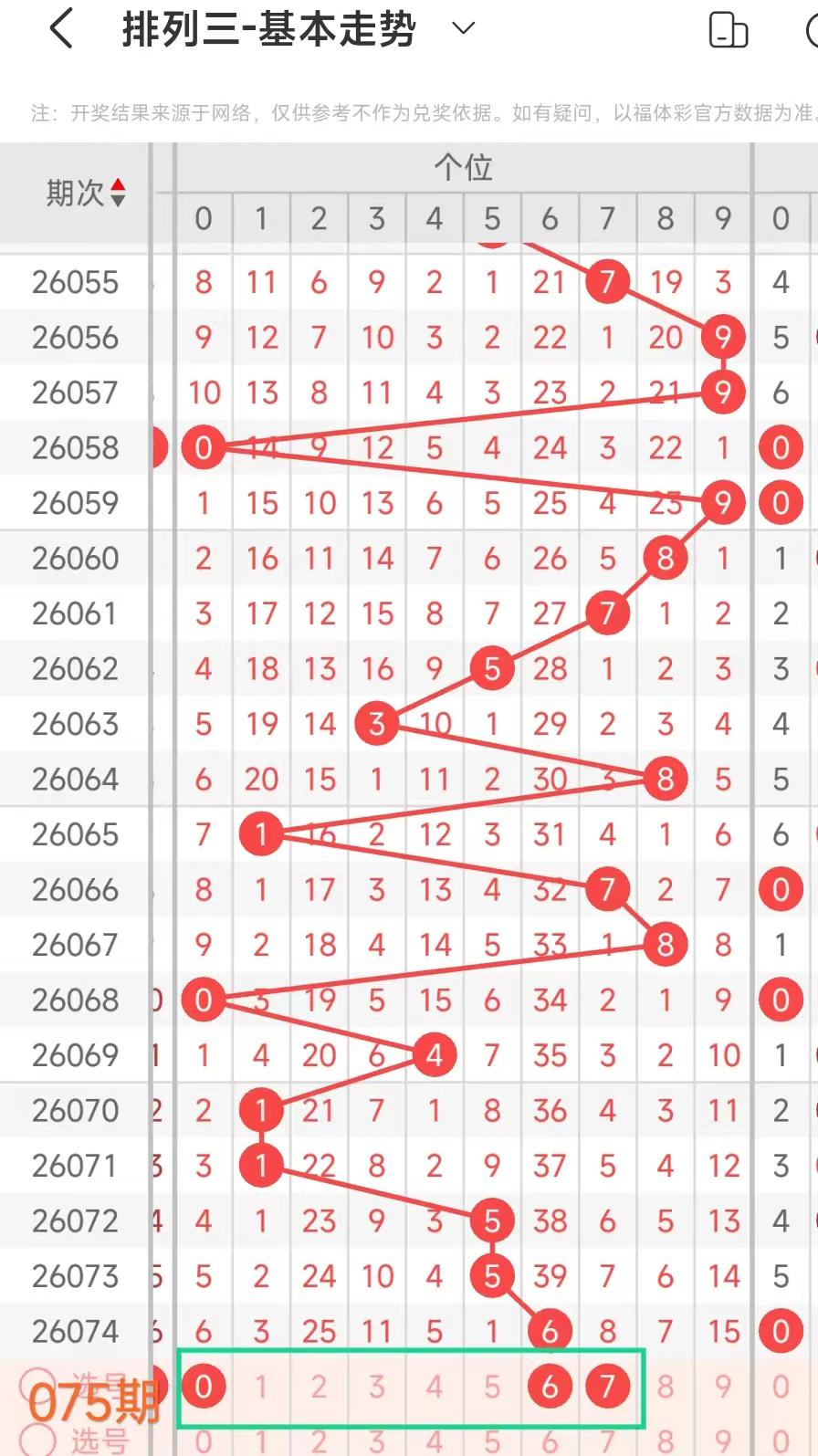Deselect the red 6 in the green-boxed selection row
Viewport: 818px width, 1456px height.
point(550,1387)
